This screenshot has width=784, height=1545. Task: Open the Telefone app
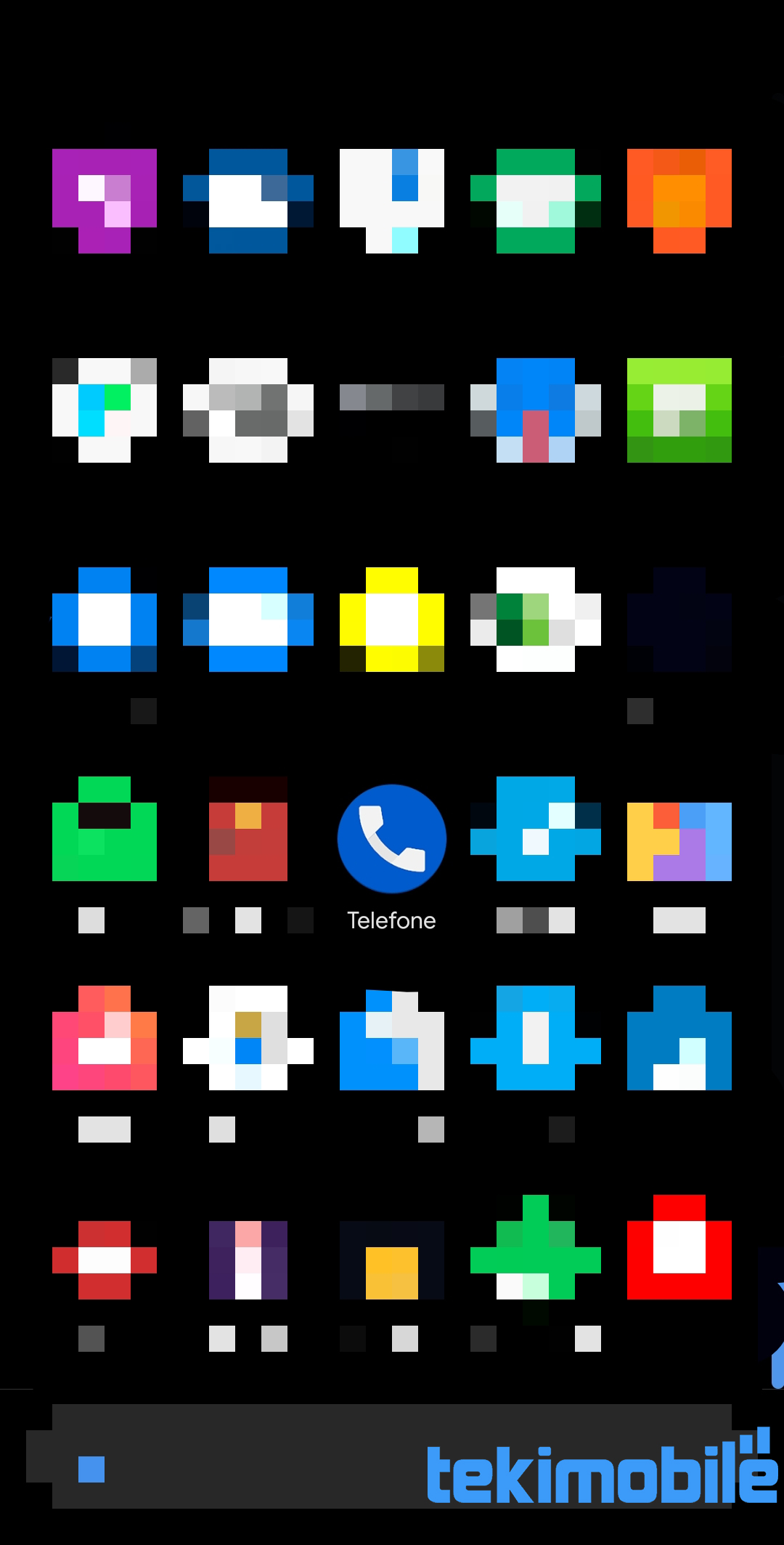[x=391, y=839]
